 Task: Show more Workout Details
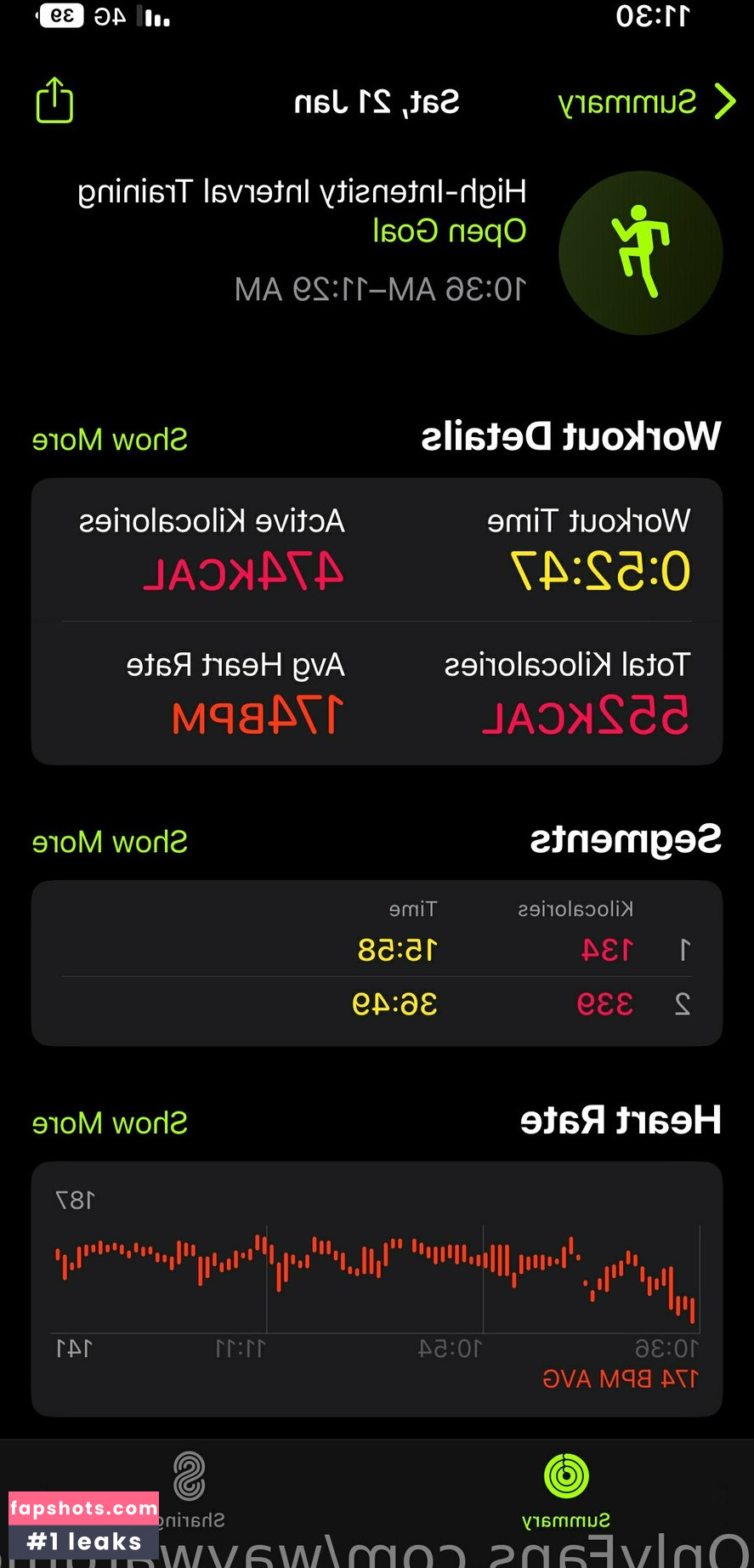pyautogui.click(x=110, y=440)
